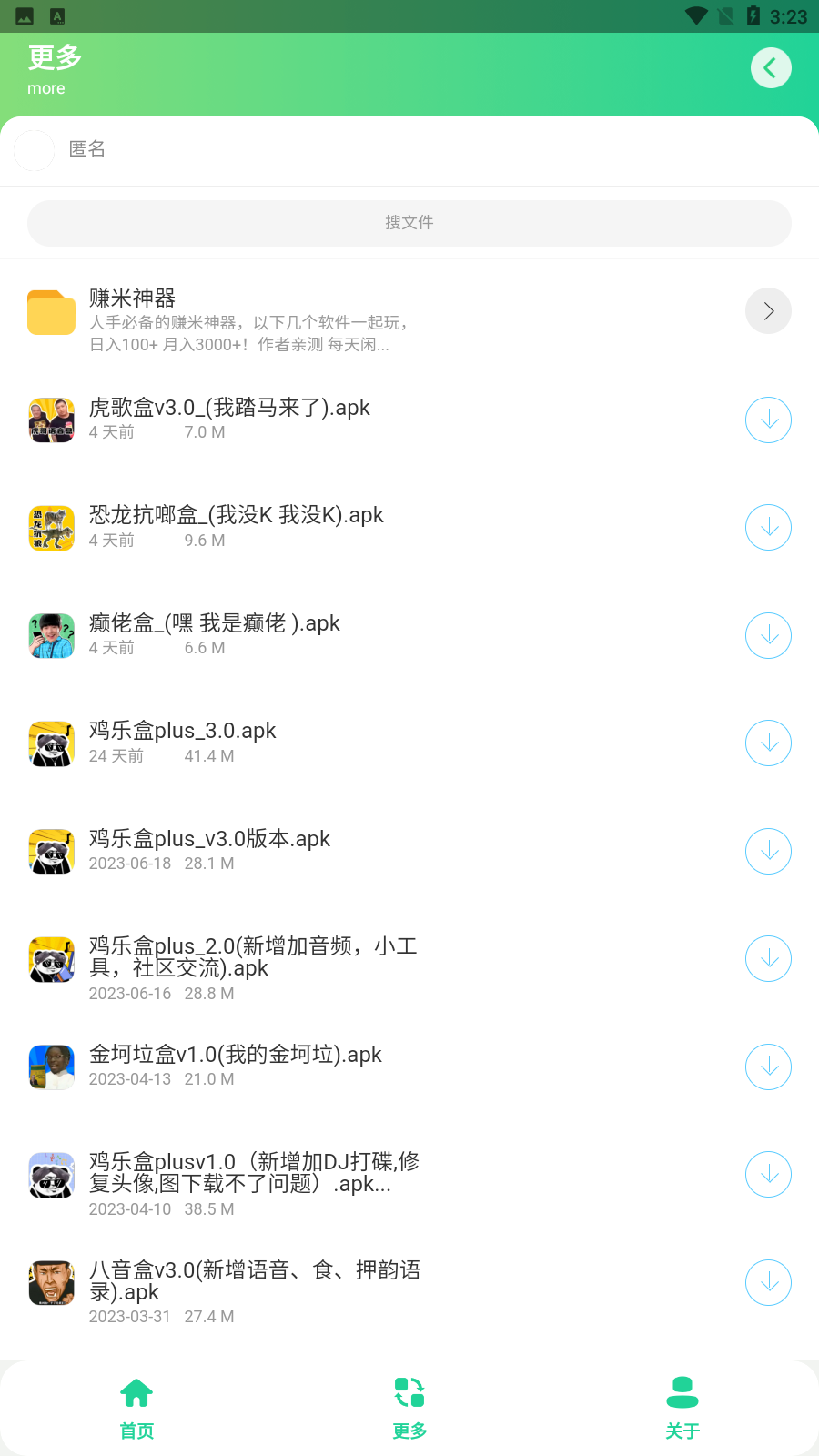This screenshot has width=819, height=1456.
Task: Enable the 匿名 anonymous option
Action: point(34,150)
